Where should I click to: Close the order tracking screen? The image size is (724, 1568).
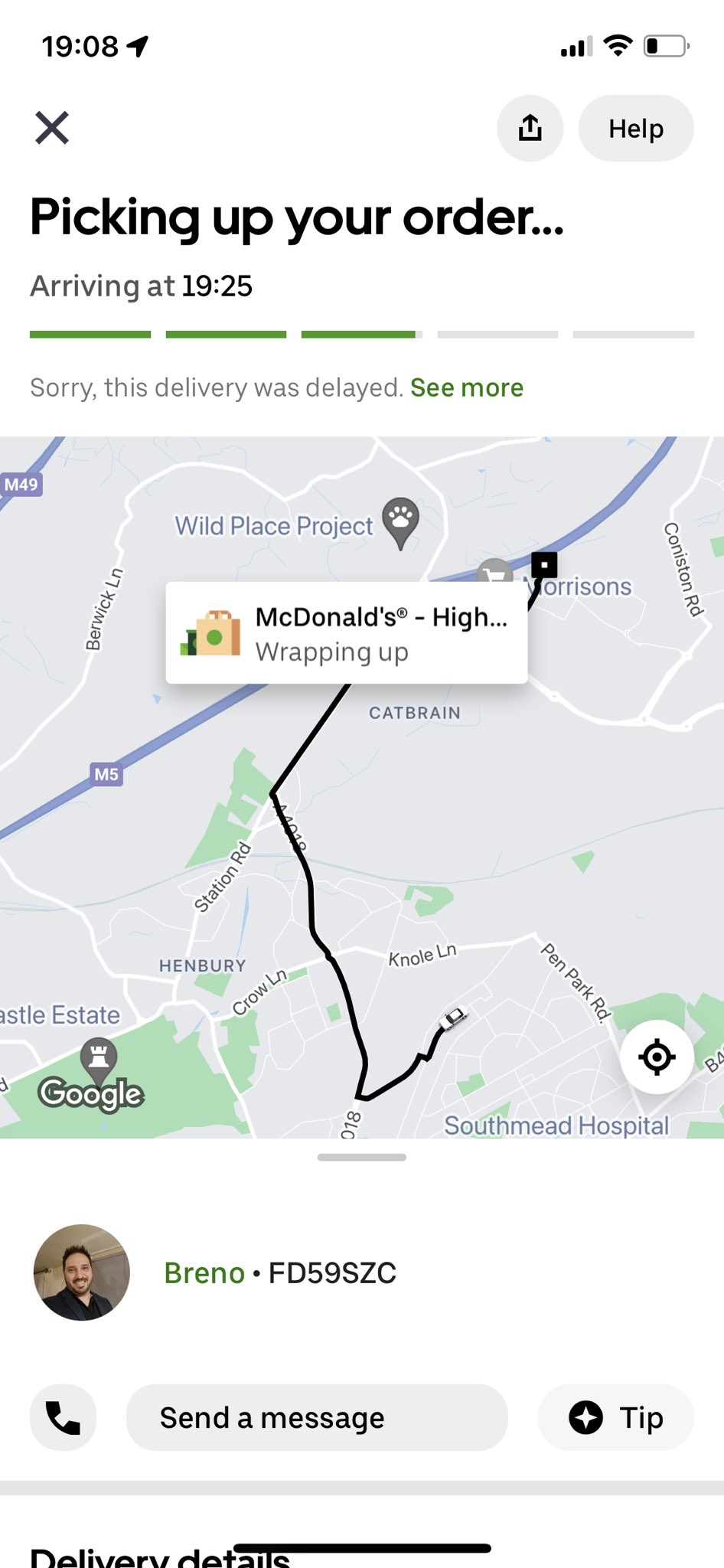point(52,128)
